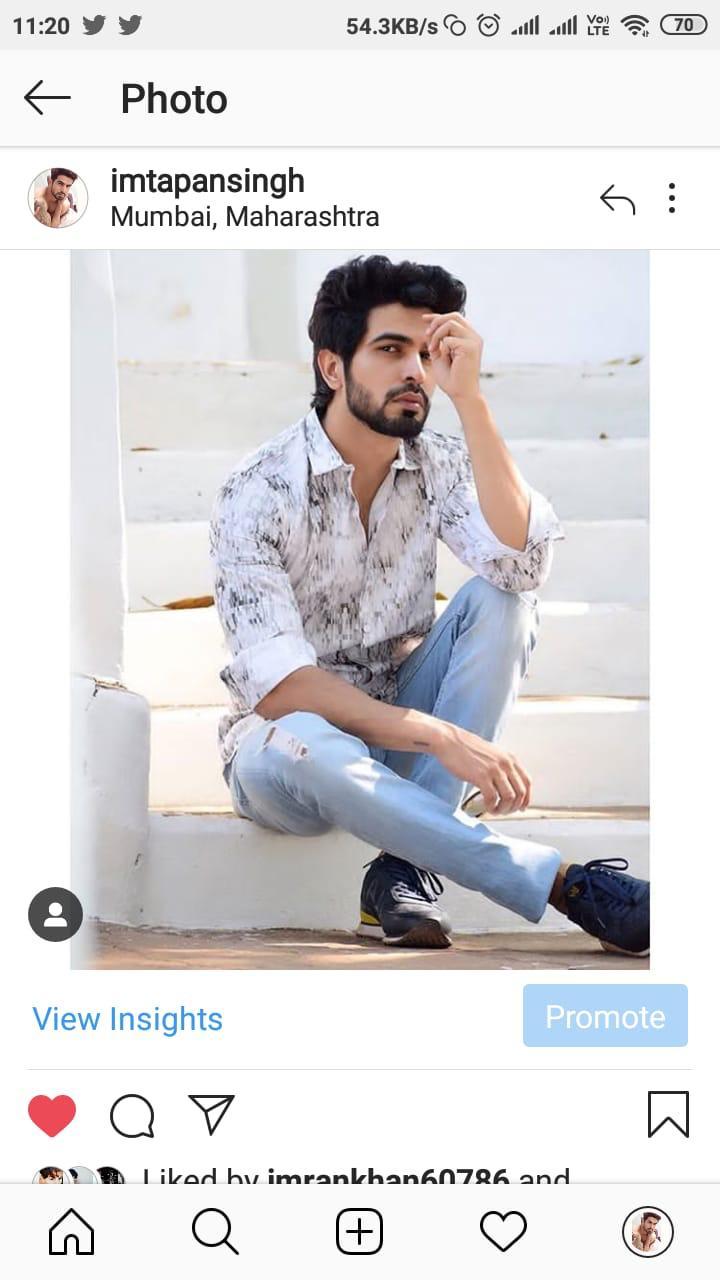Tap the profile picture beside imtapansingh
The height and width of the screenshot is (1280, 720).
pos(58,198)
